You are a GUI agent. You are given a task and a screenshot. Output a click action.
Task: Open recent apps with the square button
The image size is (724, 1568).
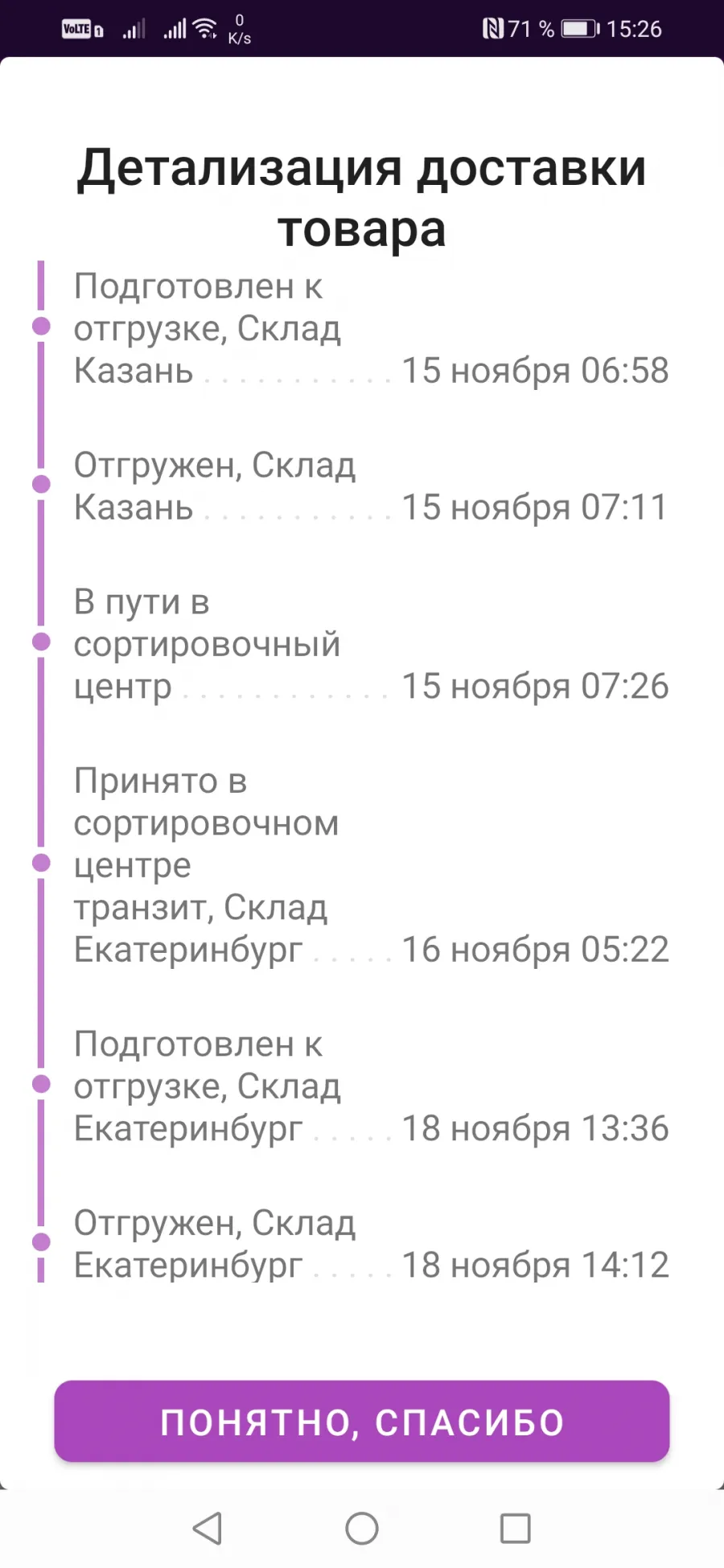click(515, 1528)
